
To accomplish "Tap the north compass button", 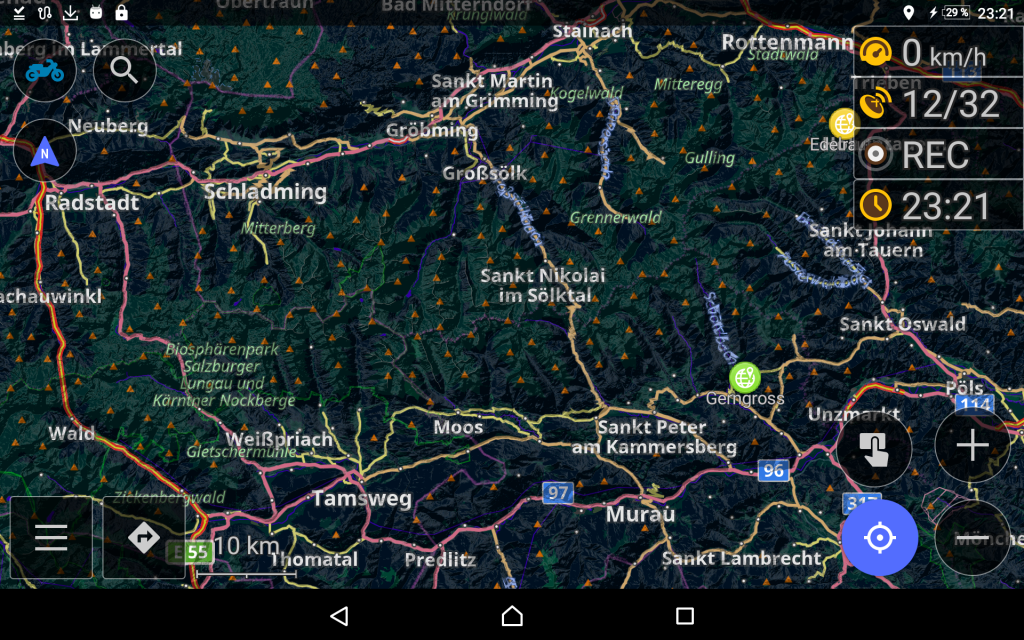I will [45, 151].
